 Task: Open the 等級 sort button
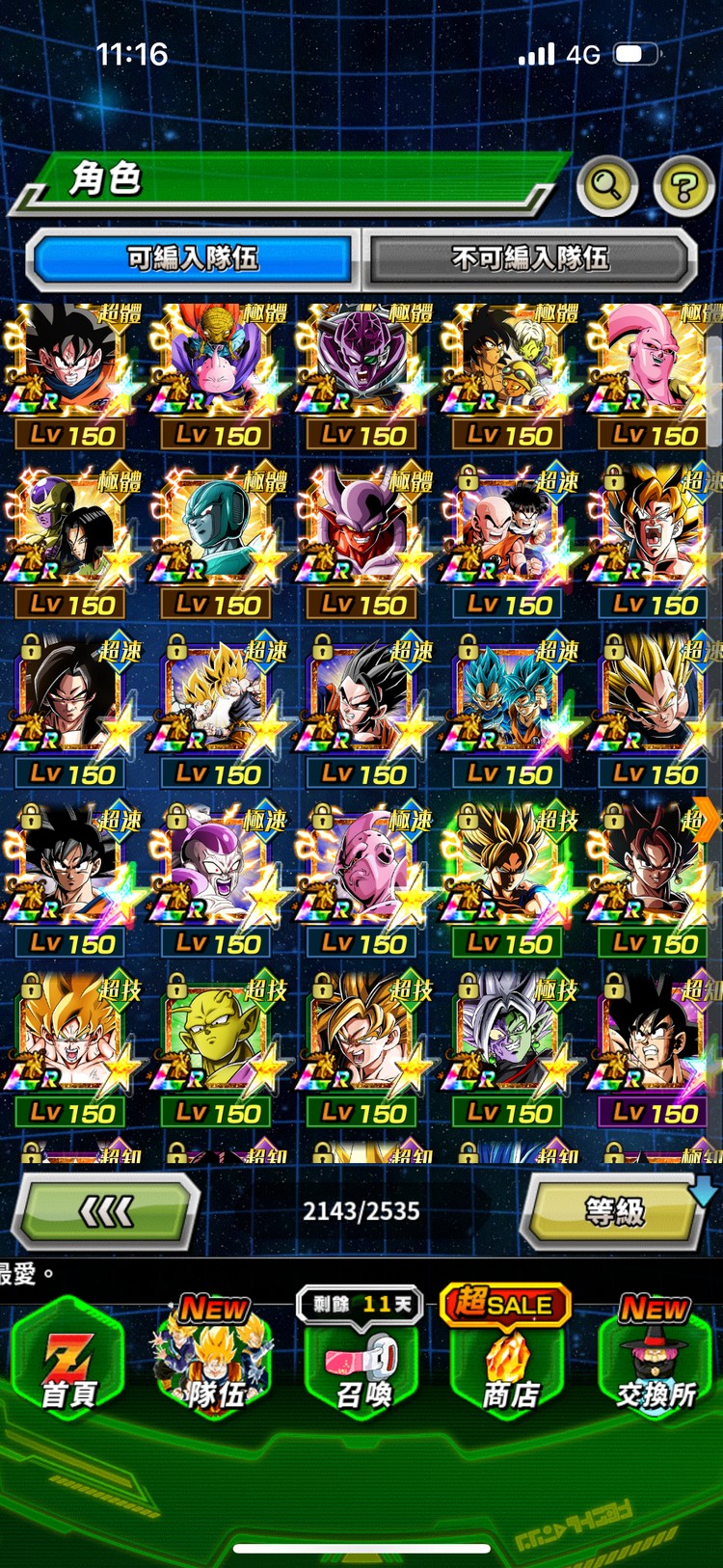click(614, 1211)
